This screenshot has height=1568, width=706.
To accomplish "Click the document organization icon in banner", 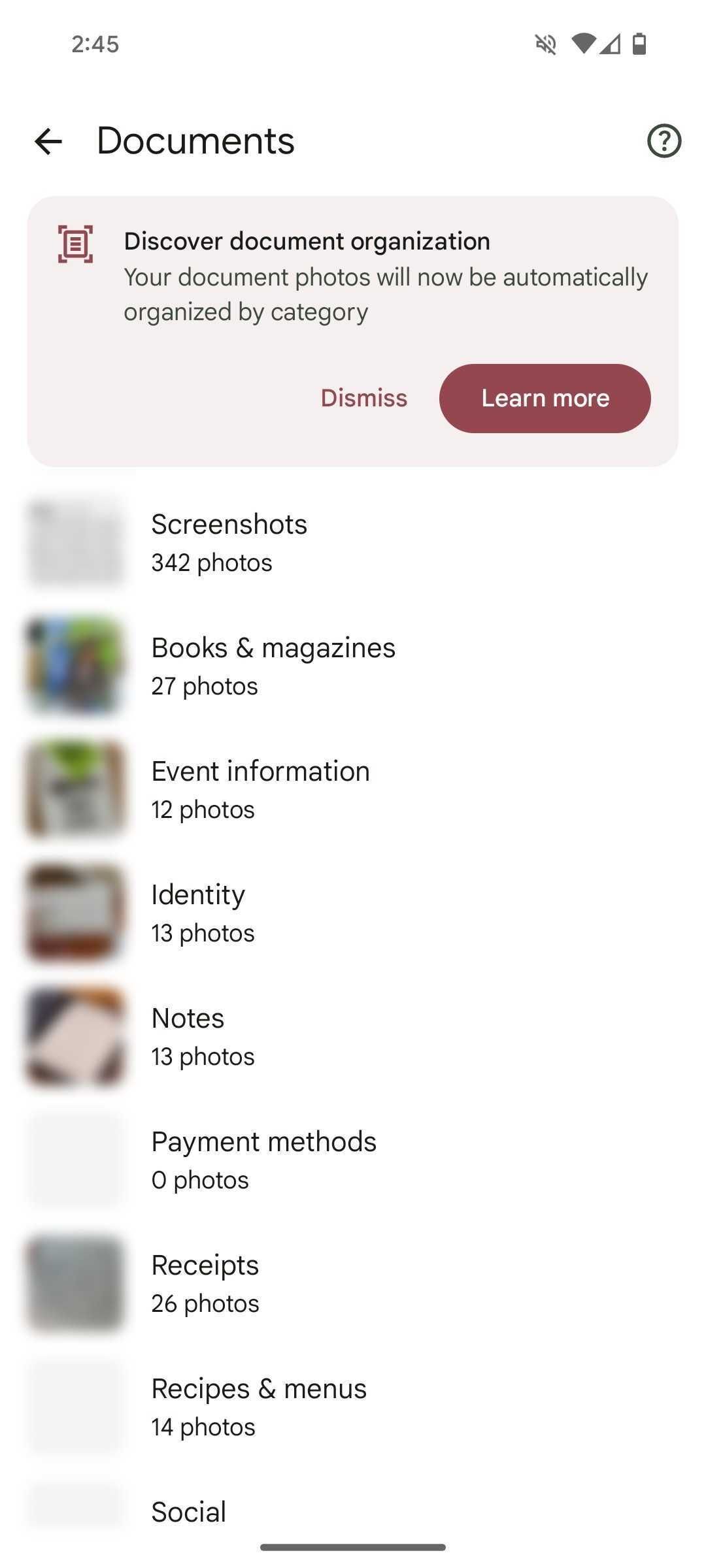I will 75,243.
